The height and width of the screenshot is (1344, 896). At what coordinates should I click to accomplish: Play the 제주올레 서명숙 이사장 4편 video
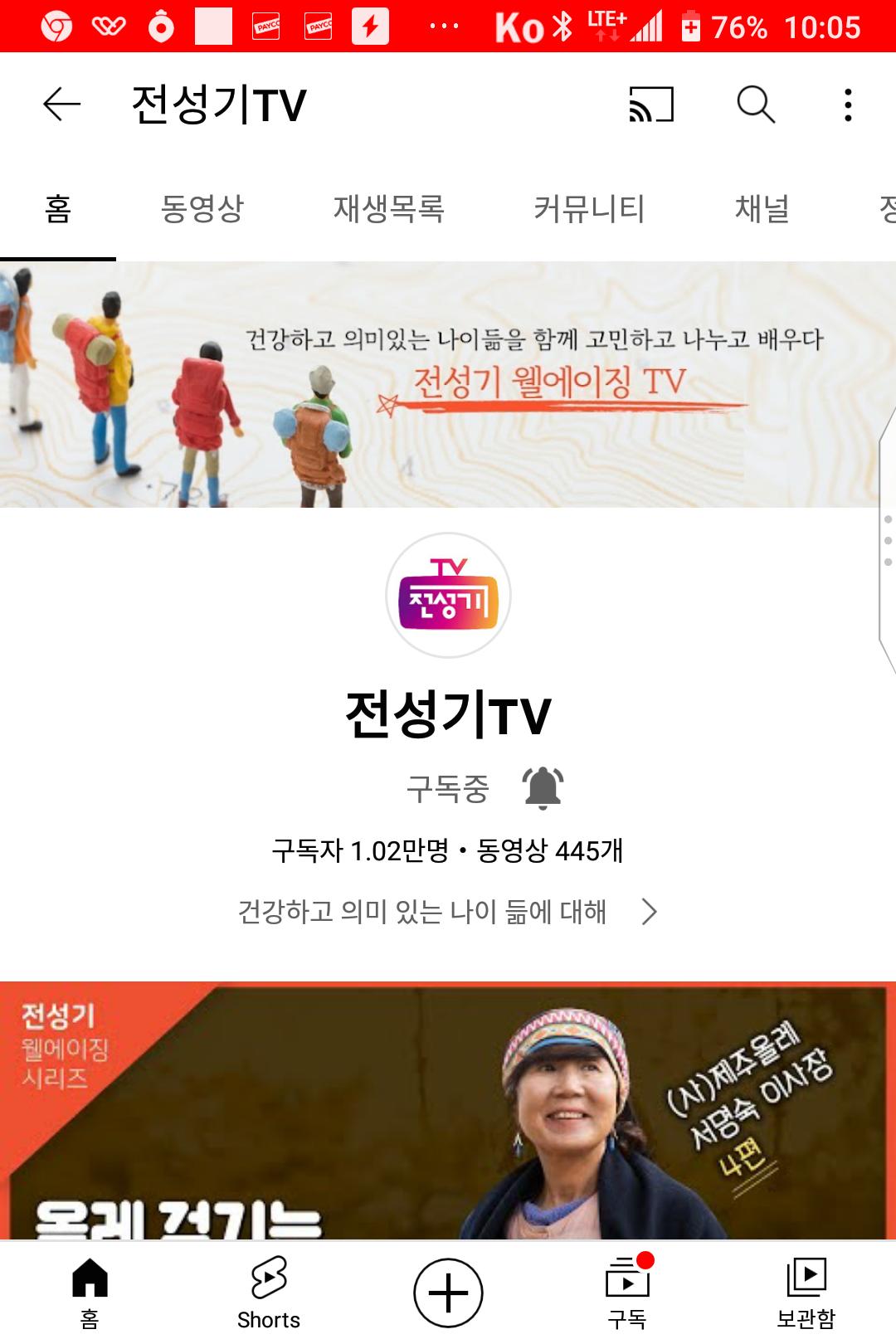(448, 1112)
